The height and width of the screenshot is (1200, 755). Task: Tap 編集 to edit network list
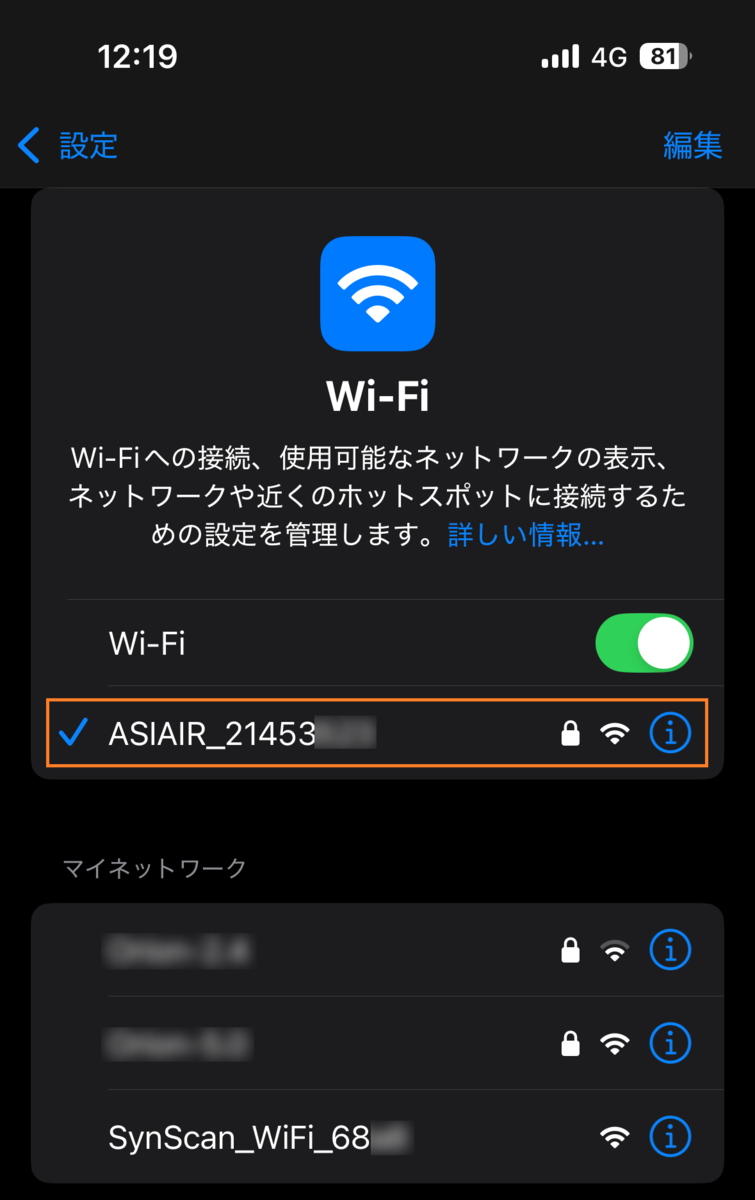(x=693, y=146)
